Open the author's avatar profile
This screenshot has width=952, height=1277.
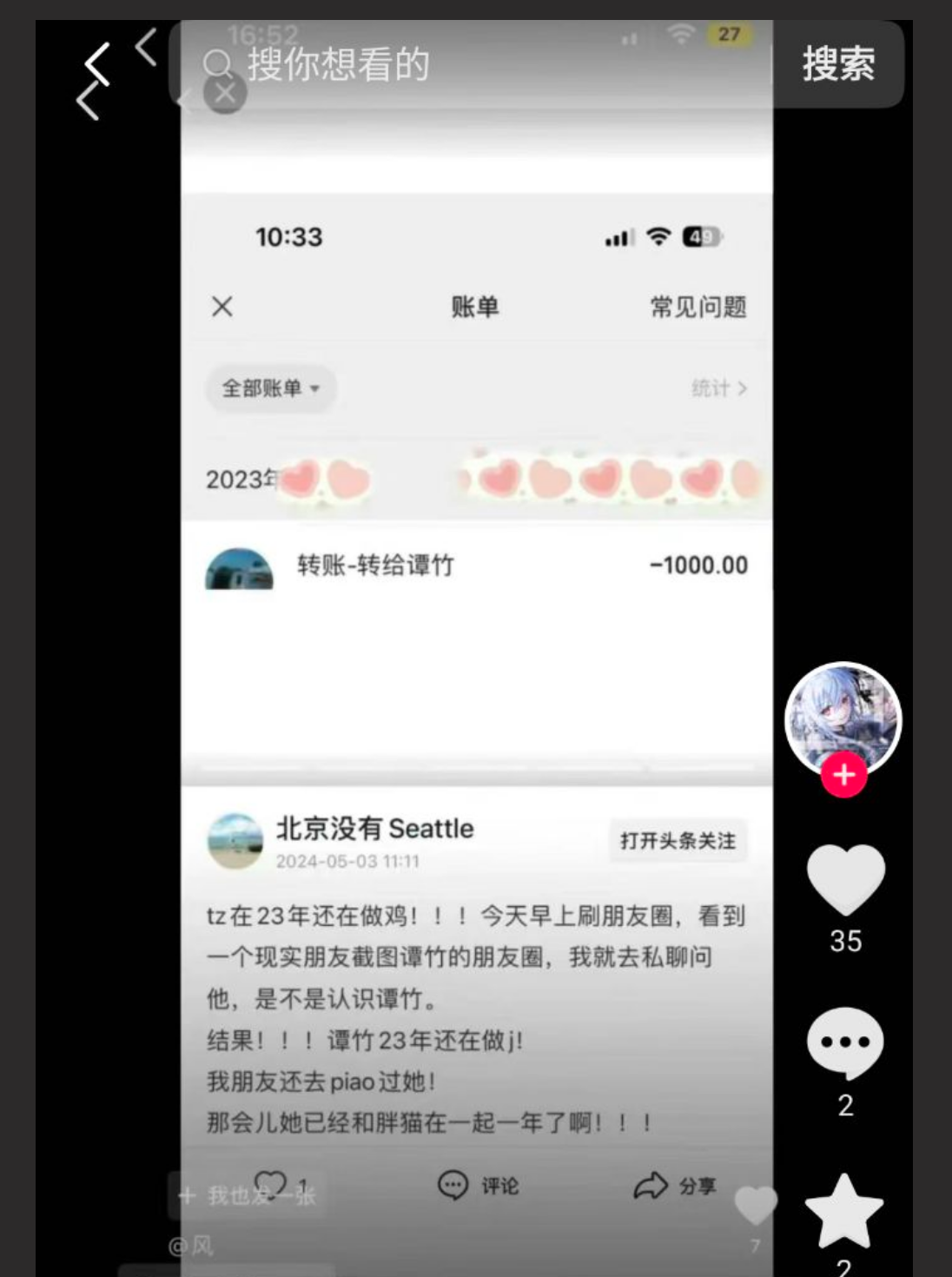click(x=843, y=717)
